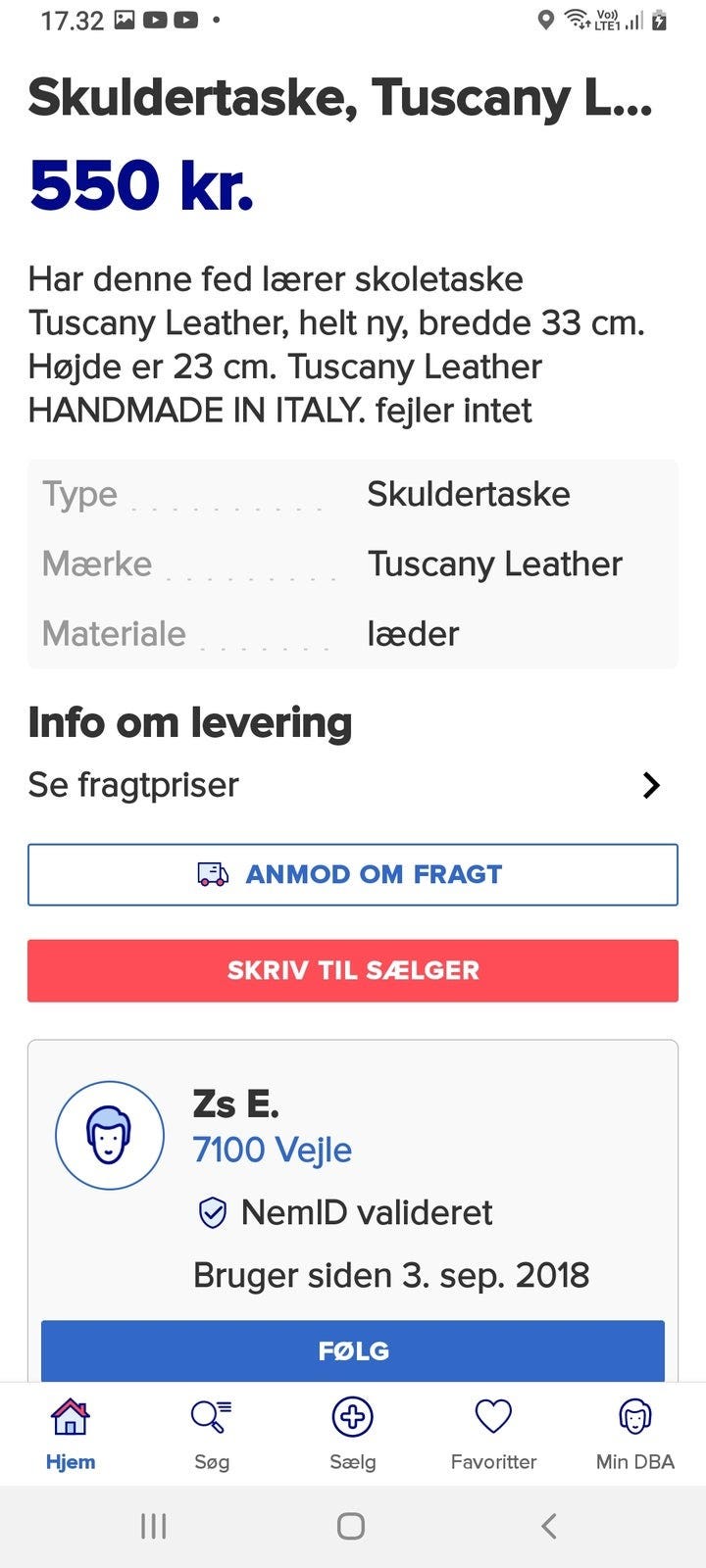706x1568 pixels.
Task: Write to seller via Skriv til sælger
Action: 353,970
